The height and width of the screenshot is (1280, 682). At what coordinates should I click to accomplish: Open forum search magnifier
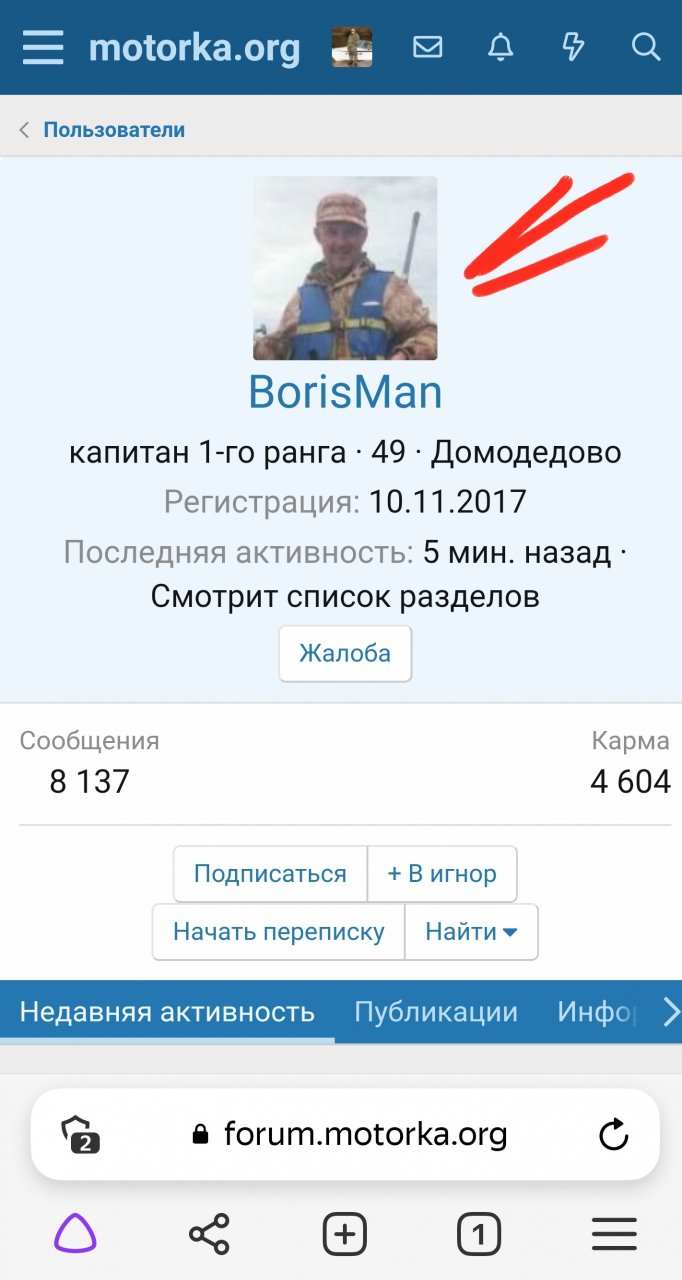point(646,47)
